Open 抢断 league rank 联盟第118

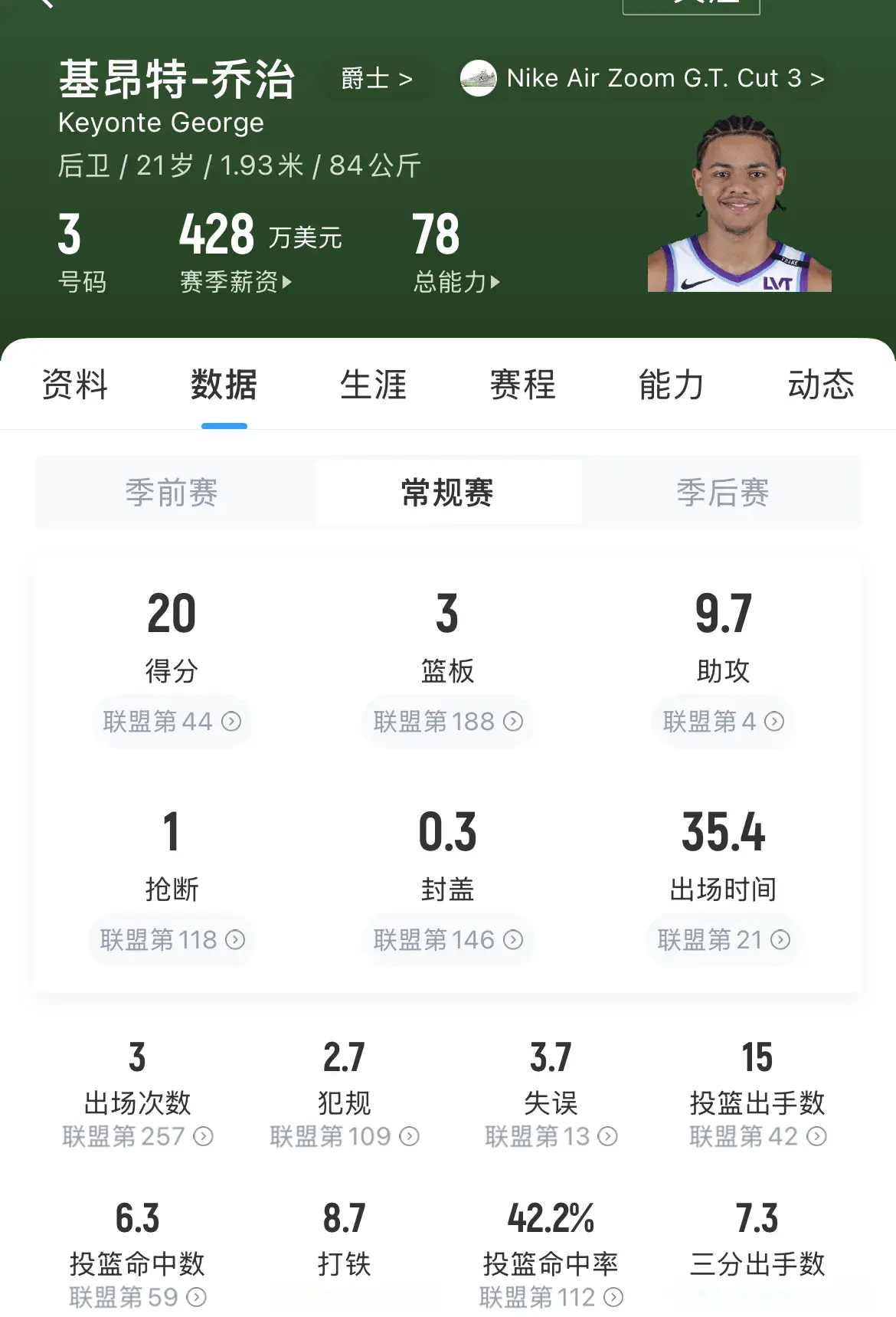click(172, 939)
